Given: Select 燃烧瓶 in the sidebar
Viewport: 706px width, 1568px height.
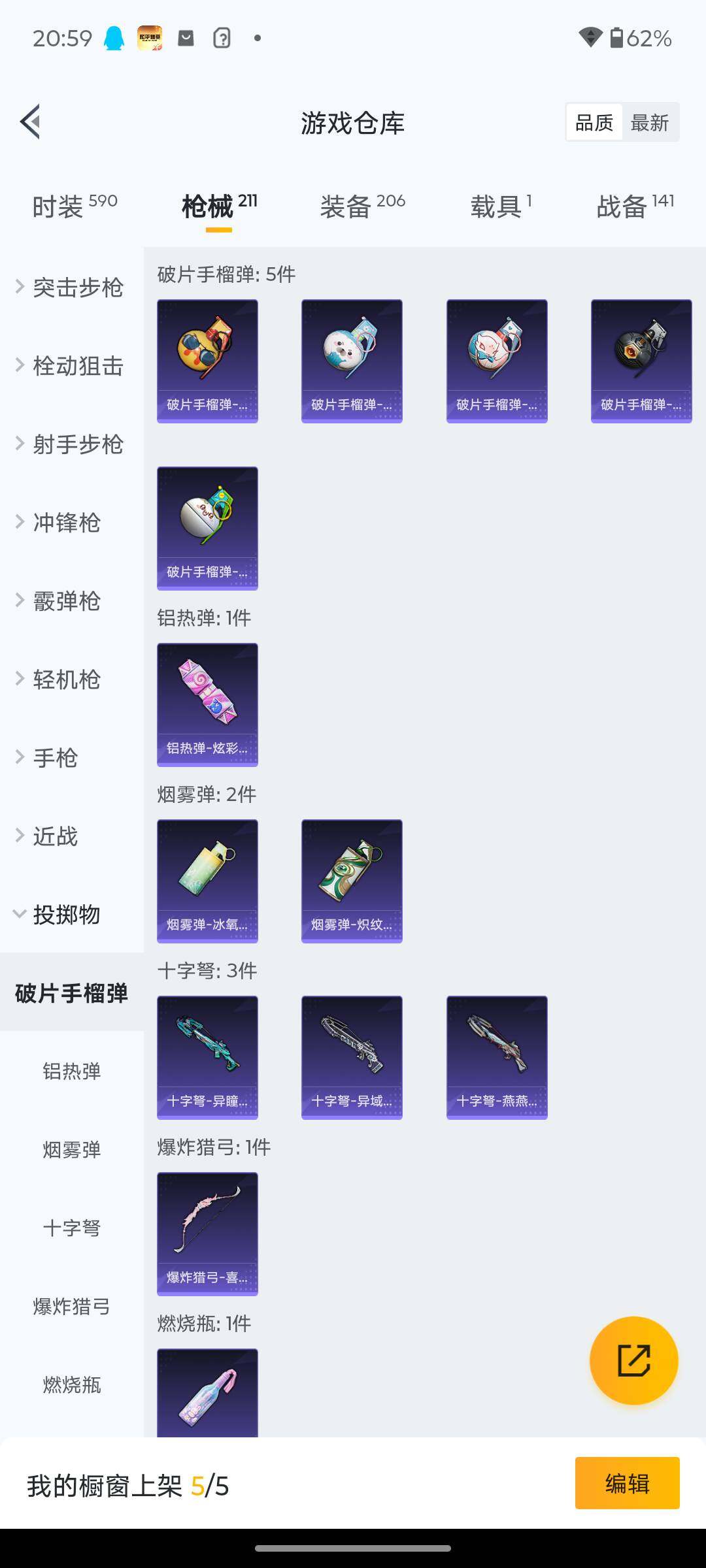Looking at the screenshot, I should (72, 1385).
